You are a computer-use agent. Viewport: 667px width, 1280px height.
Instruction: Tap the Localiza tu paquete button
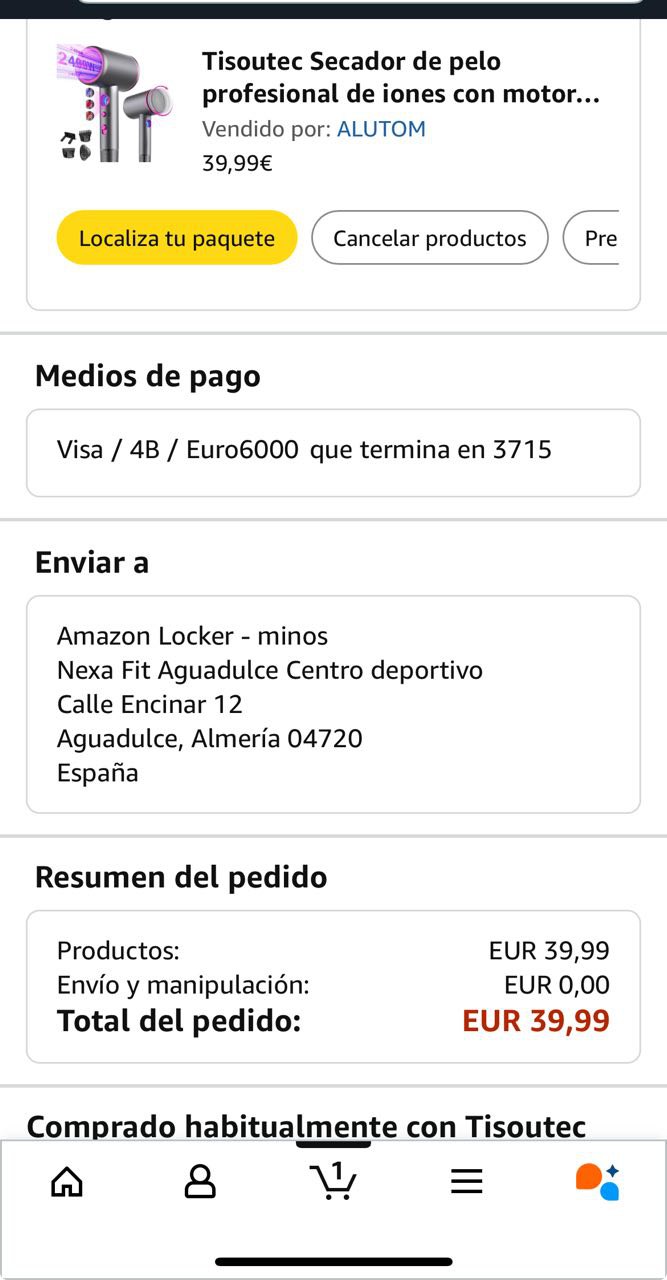click(177, 238)
